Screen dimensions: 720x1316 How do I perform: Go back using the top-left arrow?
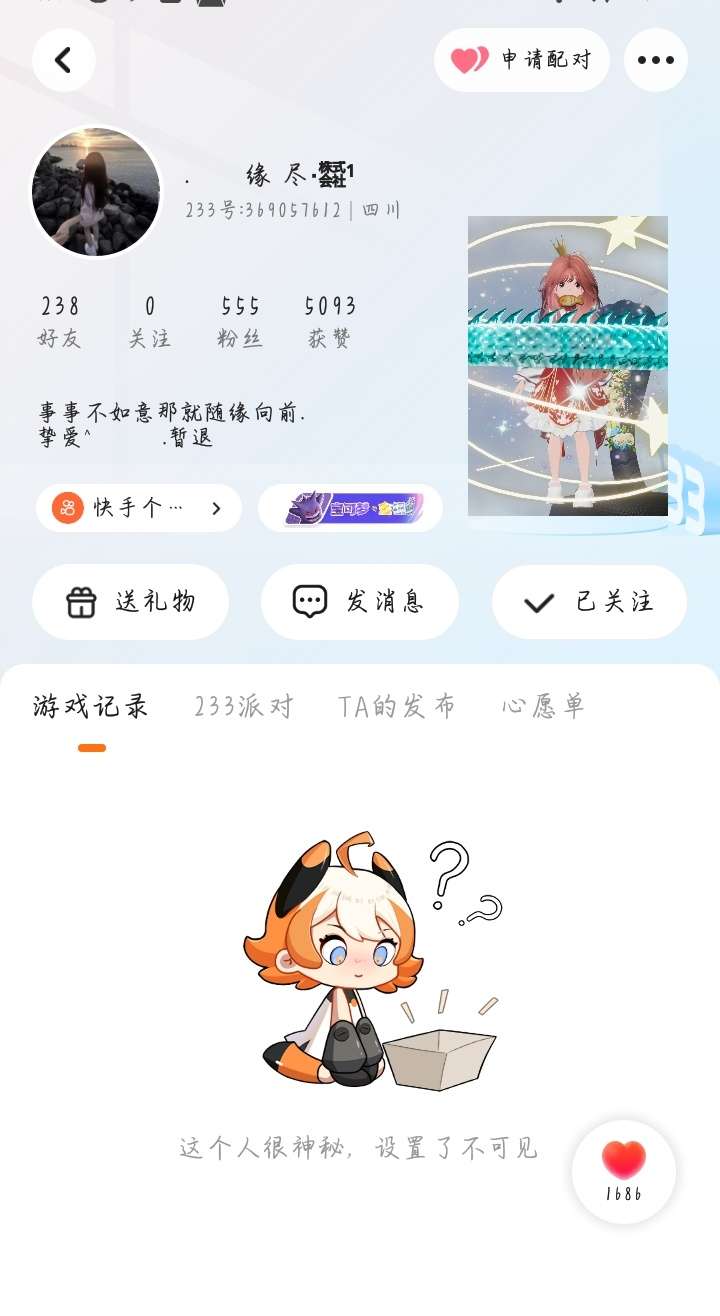click(x=64, y=60)
